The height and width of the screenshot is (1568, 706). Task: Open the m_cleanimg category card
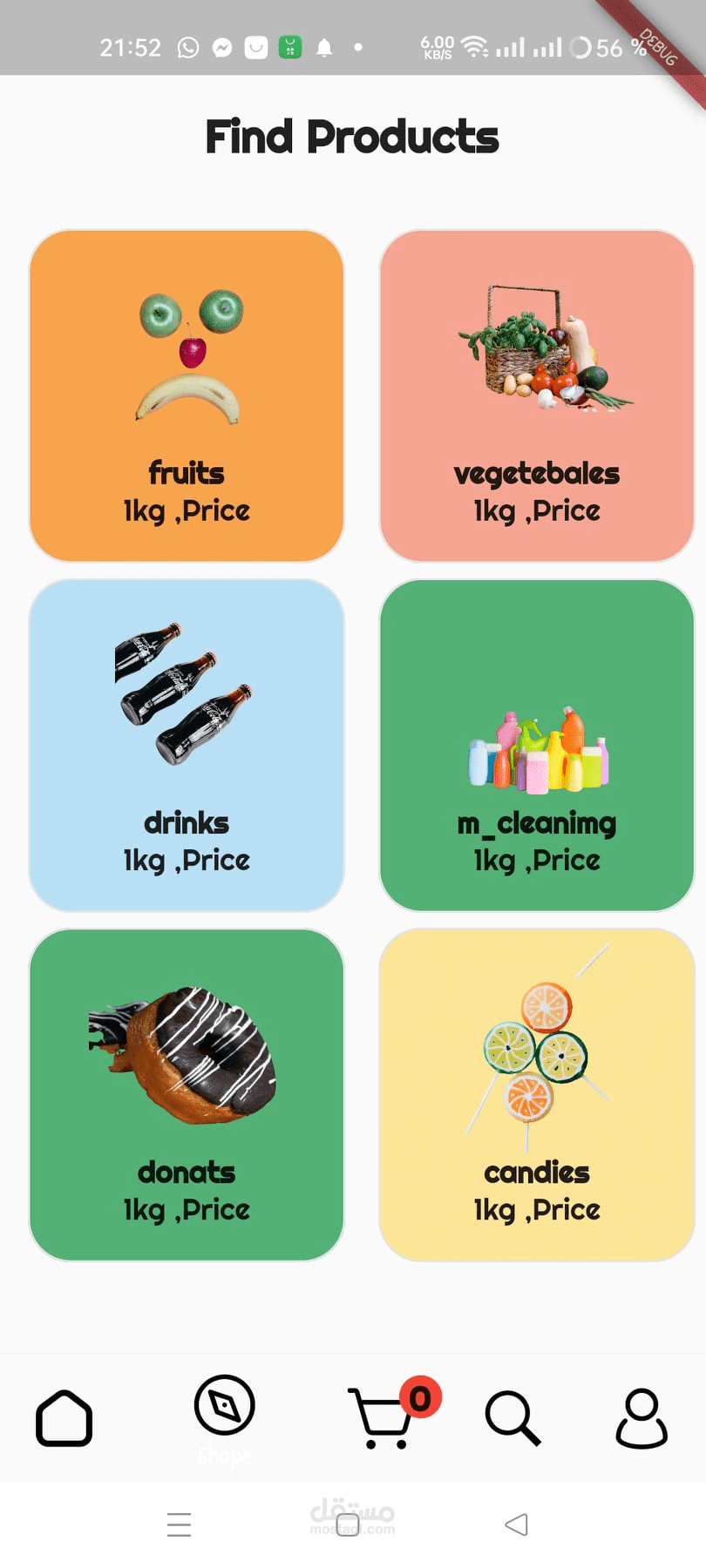(x=537, y=746)
